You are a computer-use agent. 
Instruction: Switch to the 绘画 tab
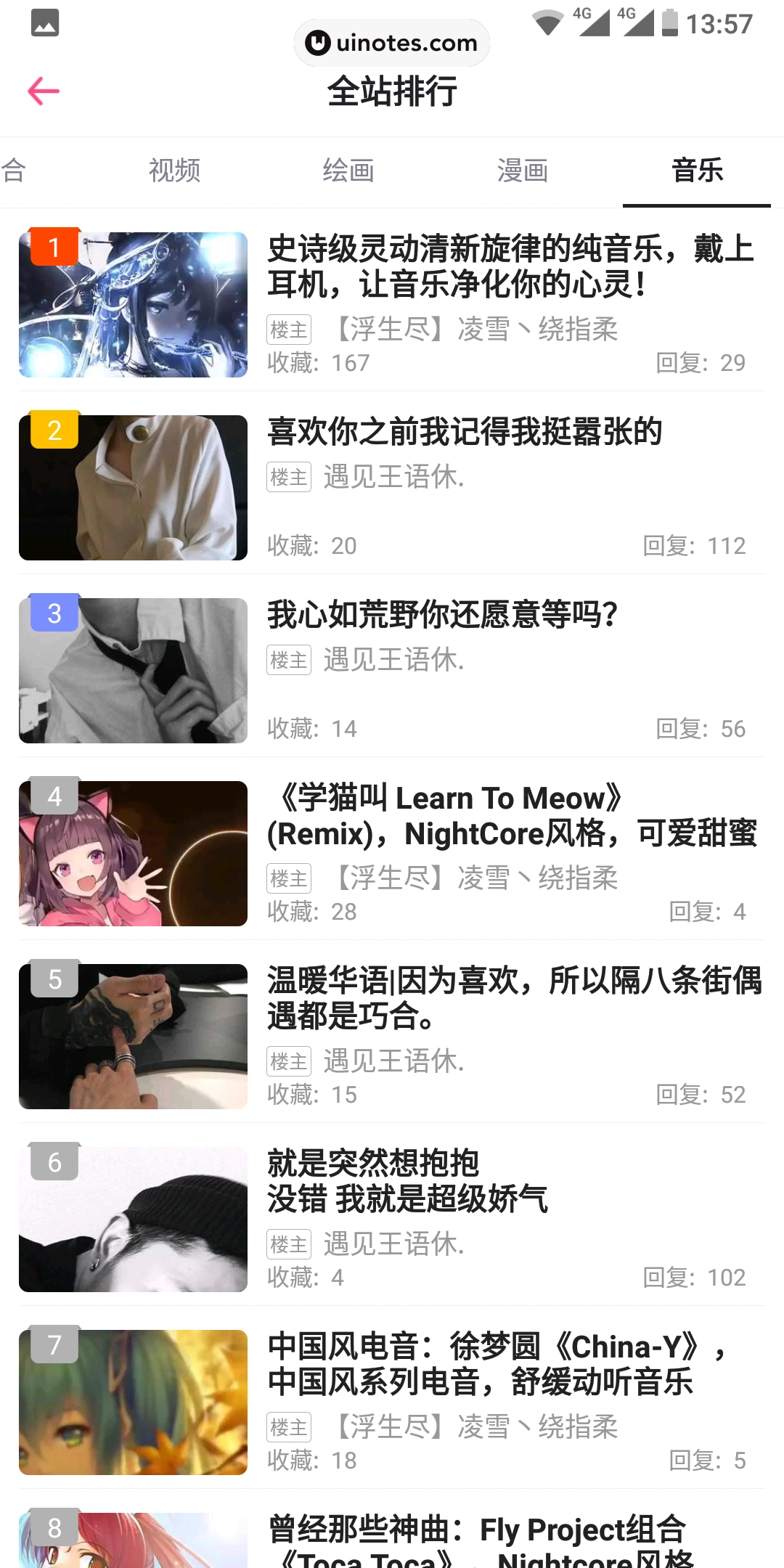pyautogui.click(x=348, y=171)
